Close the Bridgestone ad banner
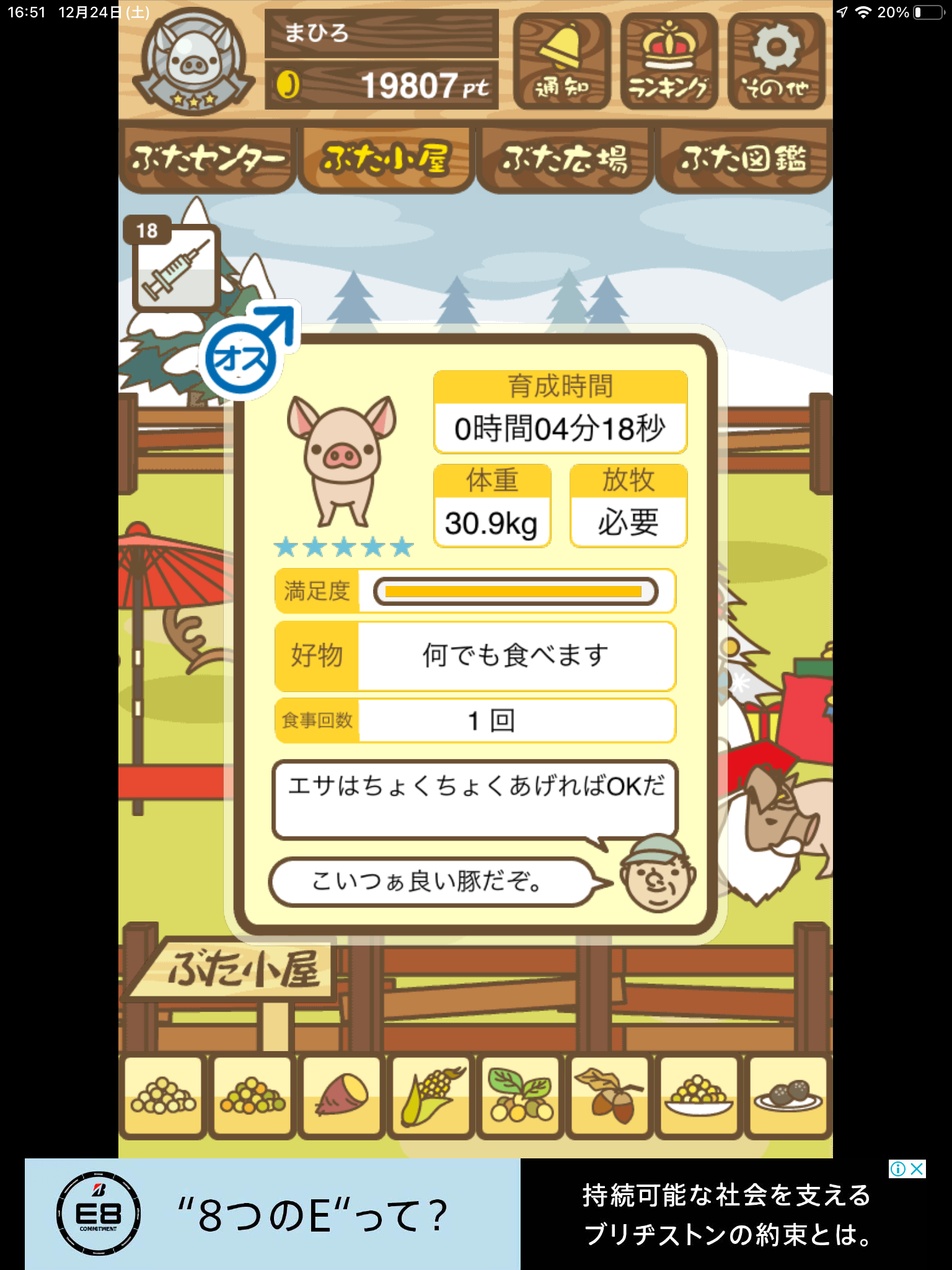This screenshot has height=1270, width=952. pos(917,1169)
